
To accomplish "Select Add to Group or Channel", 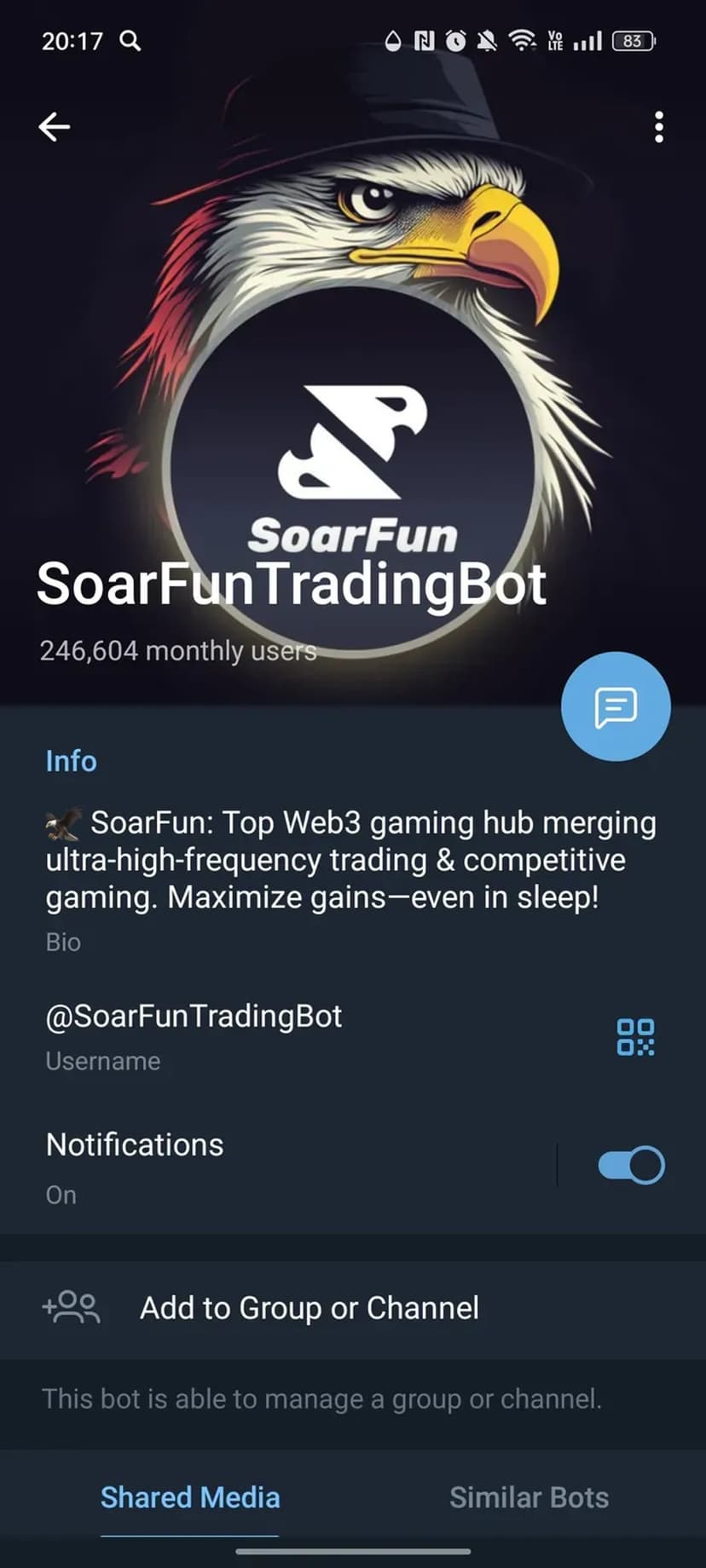I will coord(309,1307).
